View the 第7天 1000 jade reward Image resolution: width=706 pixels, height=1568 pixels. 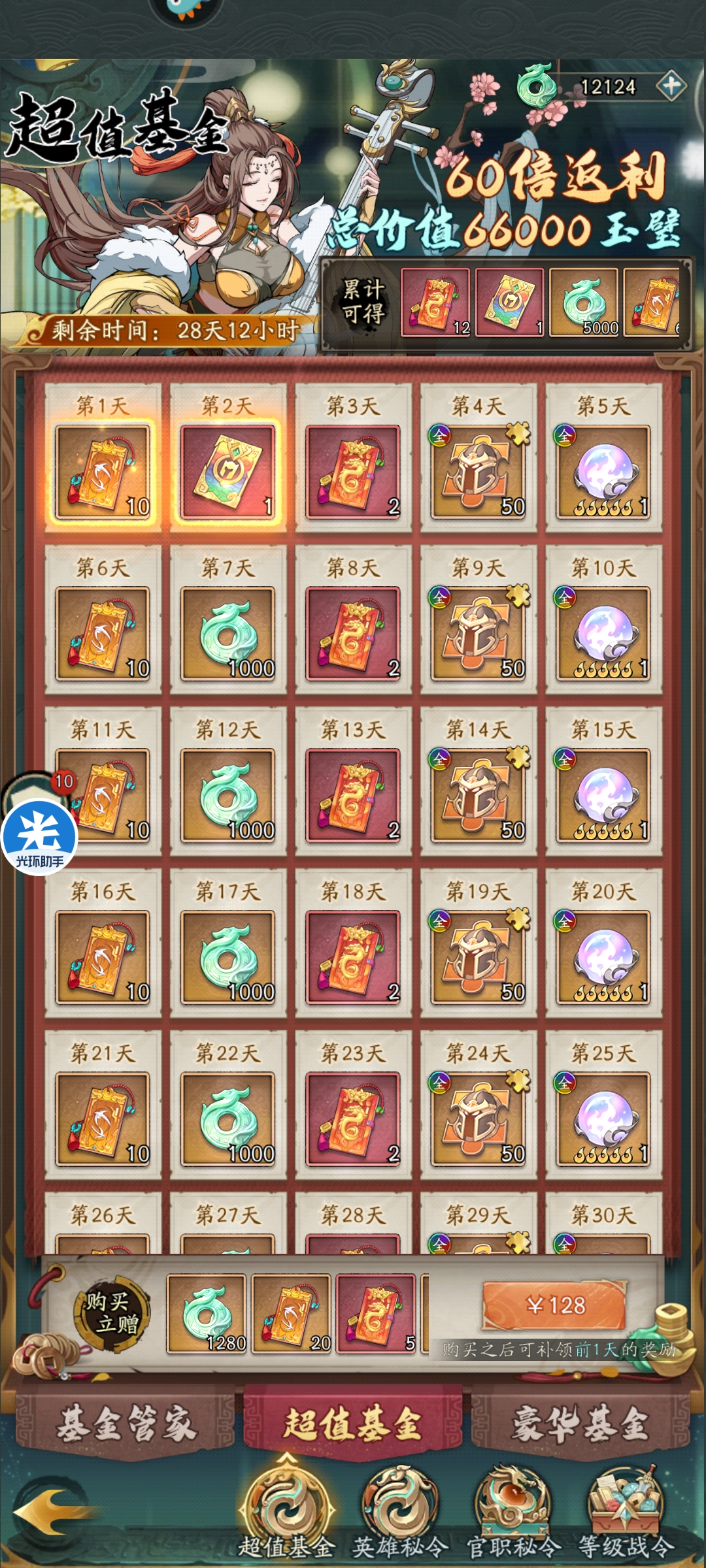[x=227, y=634]
